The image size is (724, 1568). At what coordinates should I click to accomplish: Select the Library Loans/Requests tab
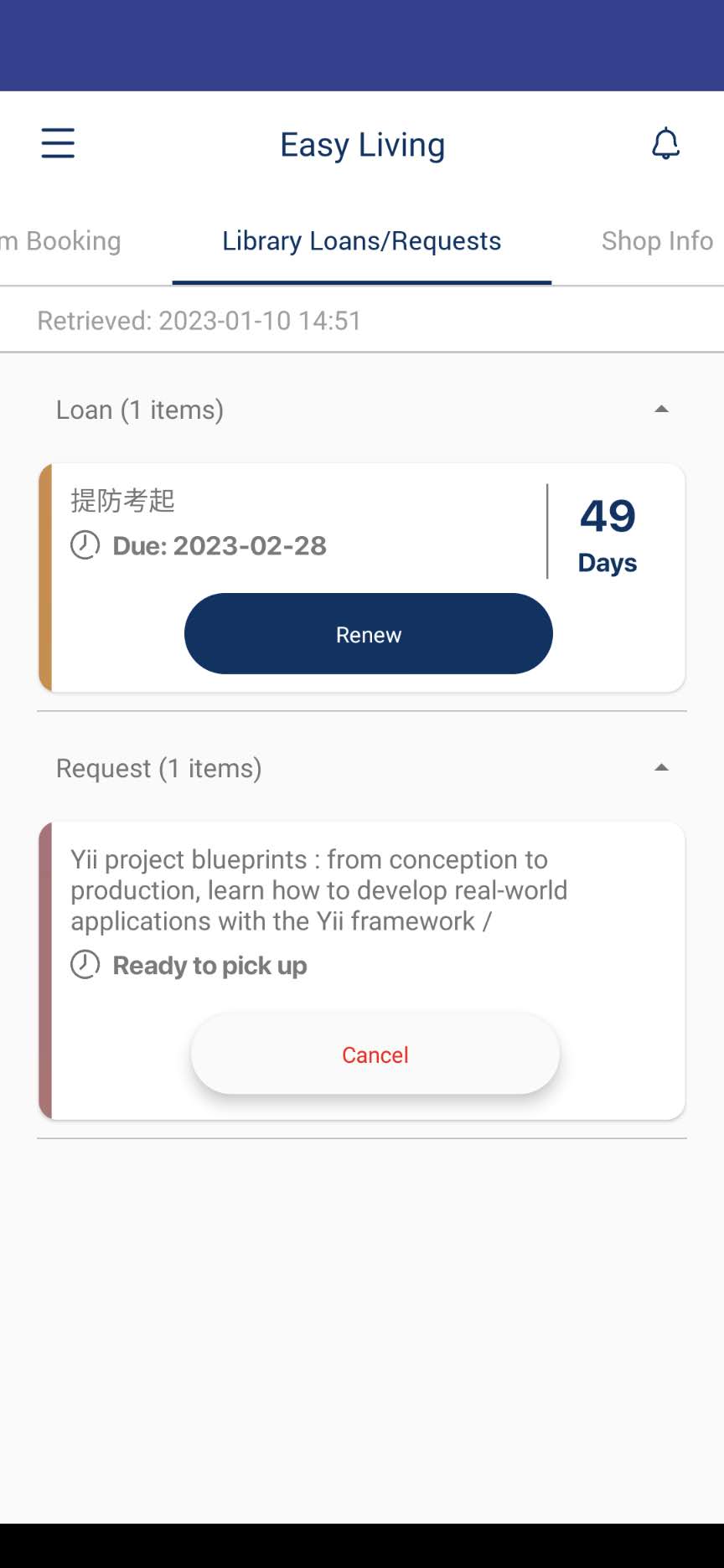click(361, 241)
